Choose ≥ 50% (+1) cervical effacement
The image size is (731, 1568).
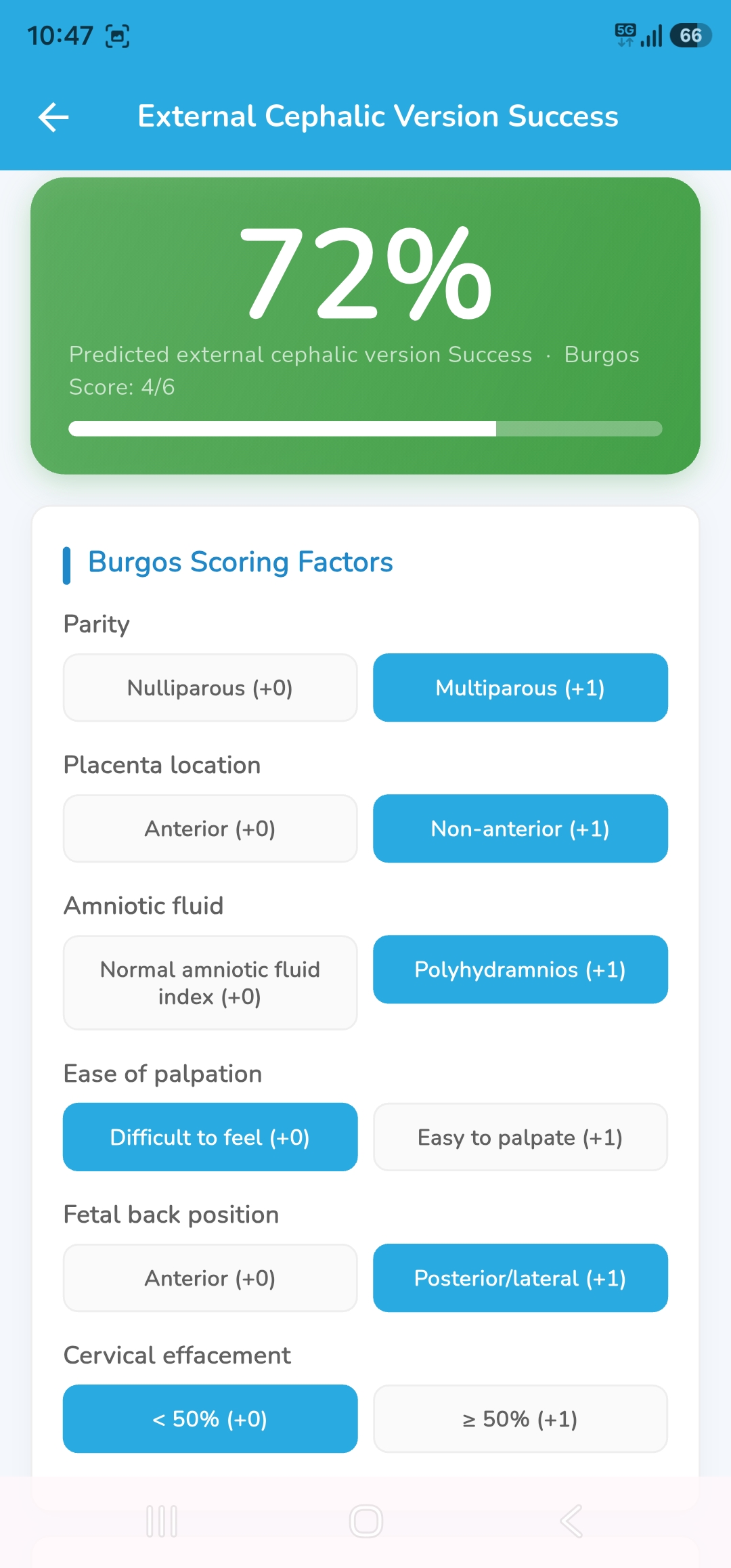pyautogui.click(x=520, y=1419)
